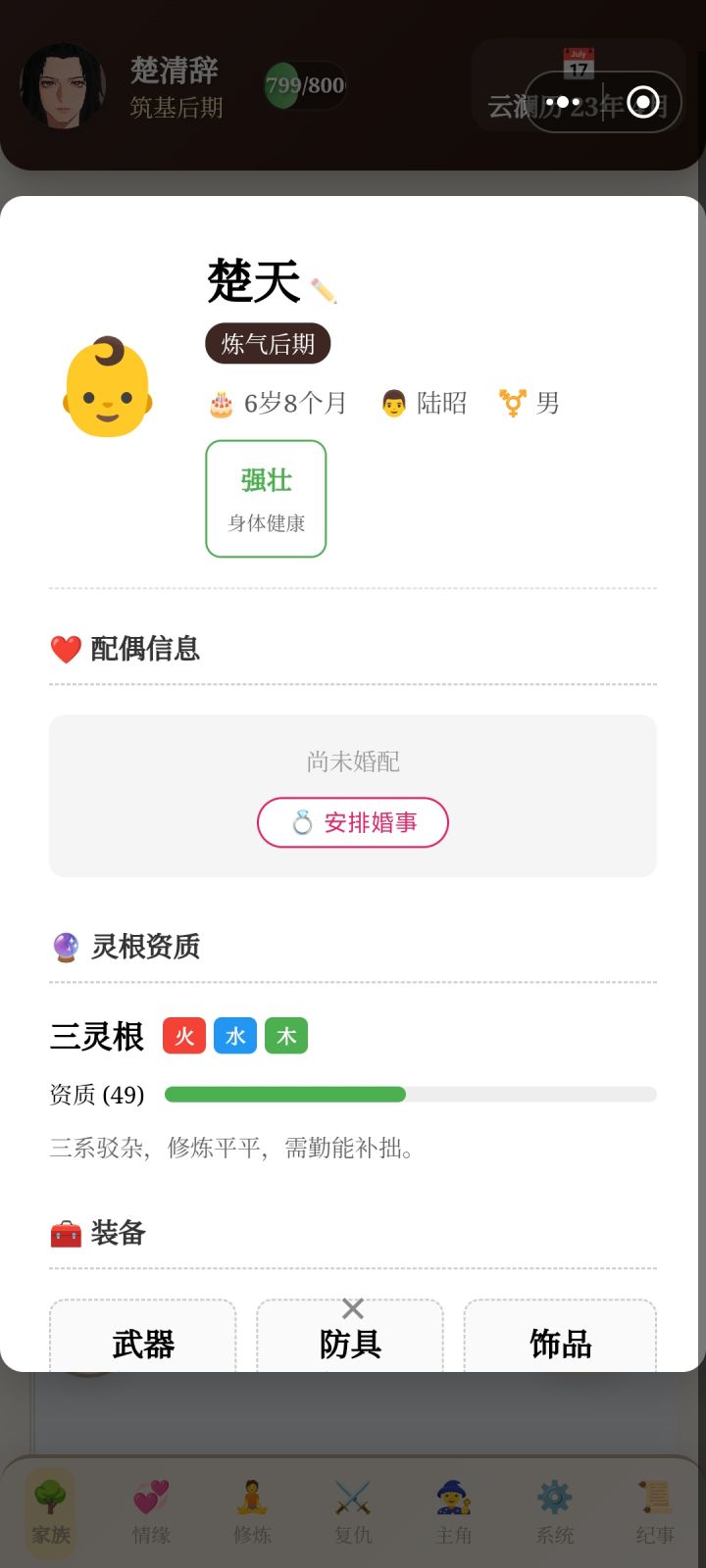Expand the 灵根资质 aptitude section
Image resolution: width=706 pixels, height=1568 pixels.
coord(127,947)
